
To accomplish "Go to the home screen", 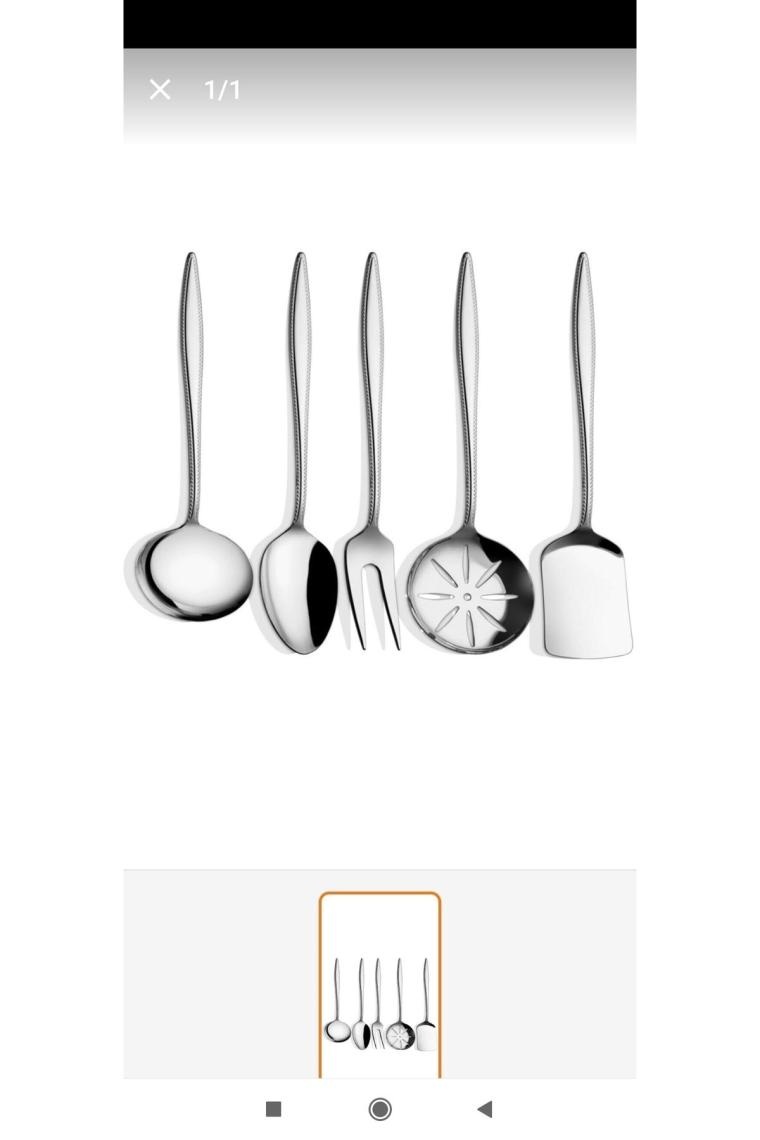I will click(x=380, y=1108).
